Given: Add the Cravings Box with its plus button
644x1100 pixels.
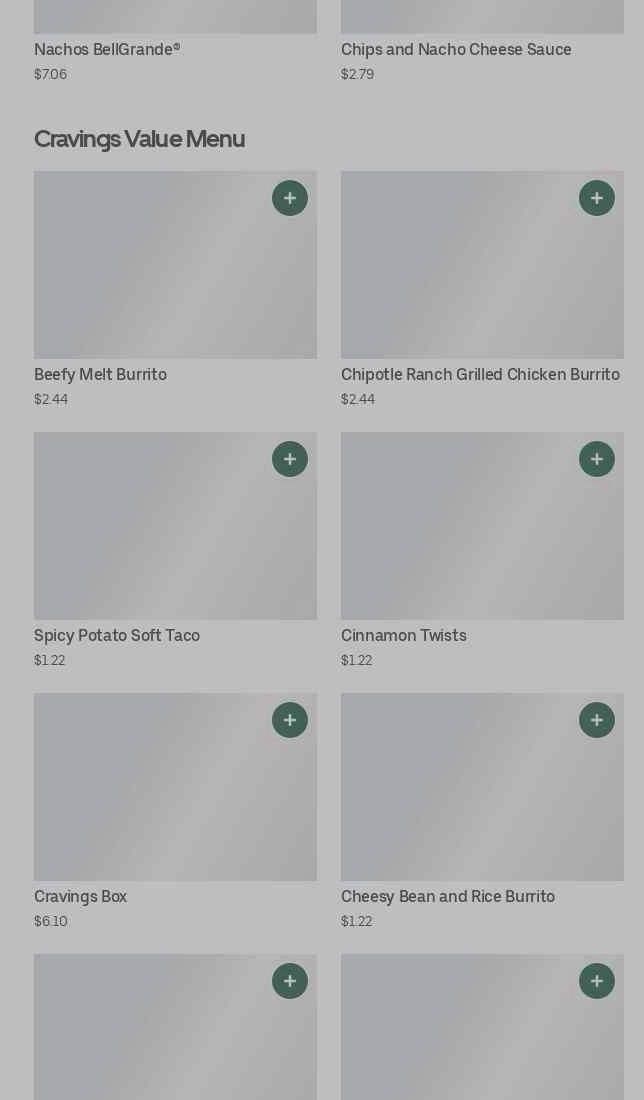Looking at the screenshot, I should pyautogui.click(x=290, y=720).
